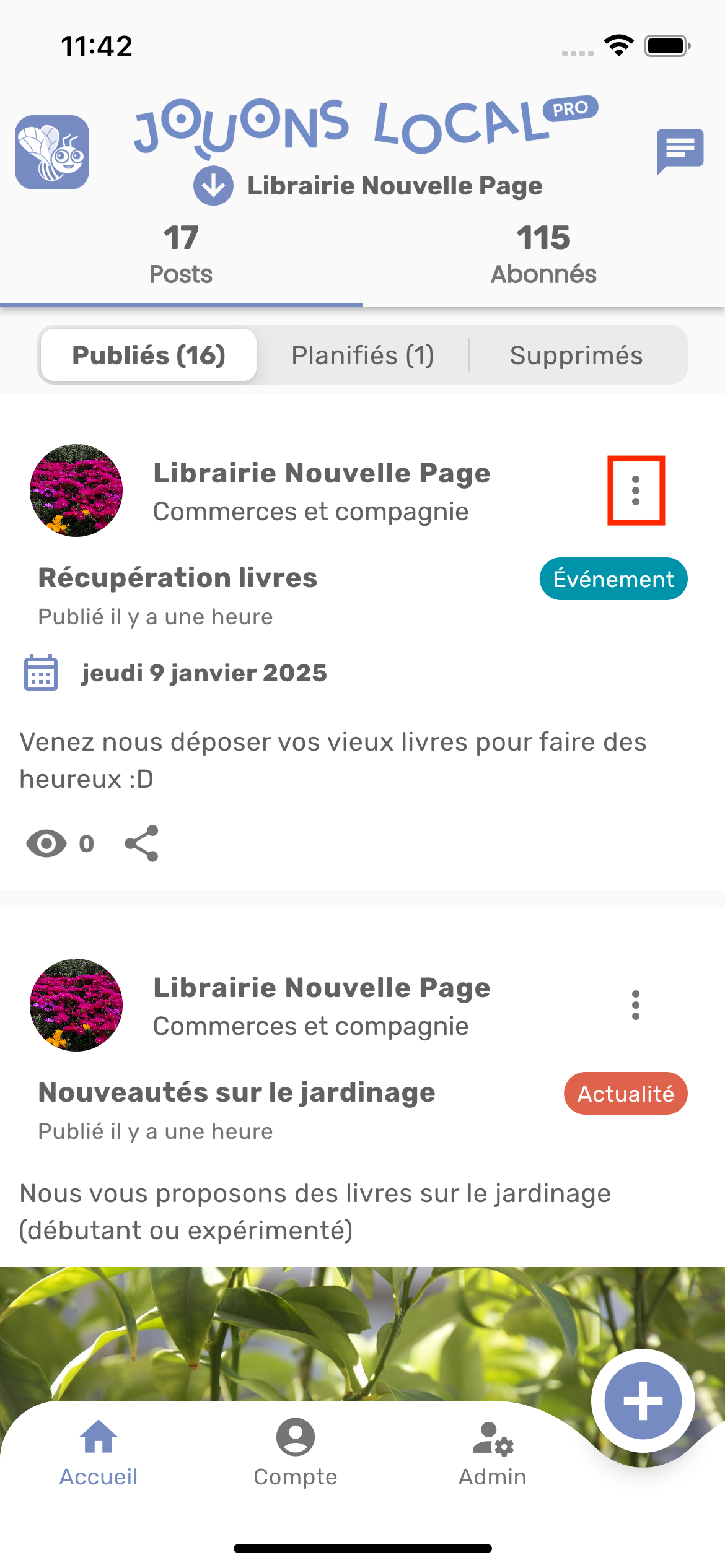Switch to the Abonnés tab
Viewport: 725px width, 1568px height.
543,255
